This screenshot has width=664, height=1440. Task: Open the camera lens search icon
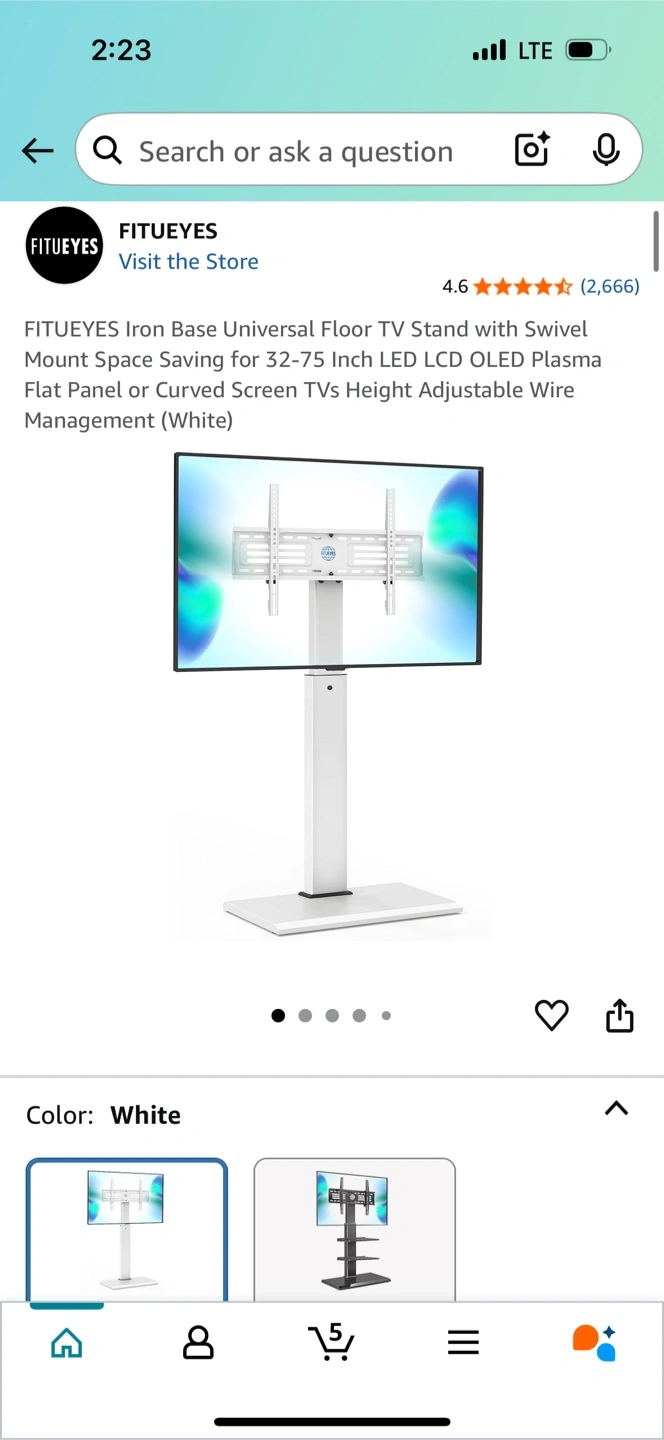[533, 150]
